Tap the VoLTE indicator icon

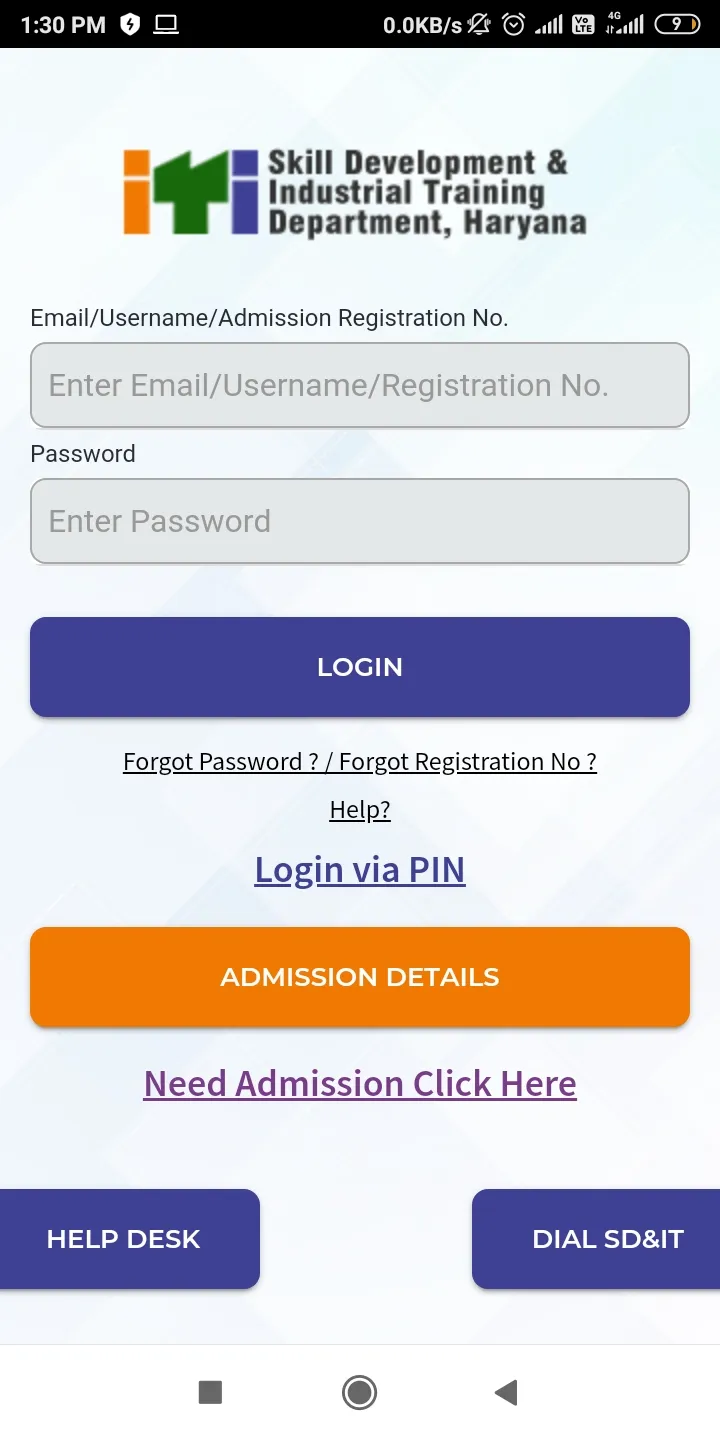pos(583,24)
